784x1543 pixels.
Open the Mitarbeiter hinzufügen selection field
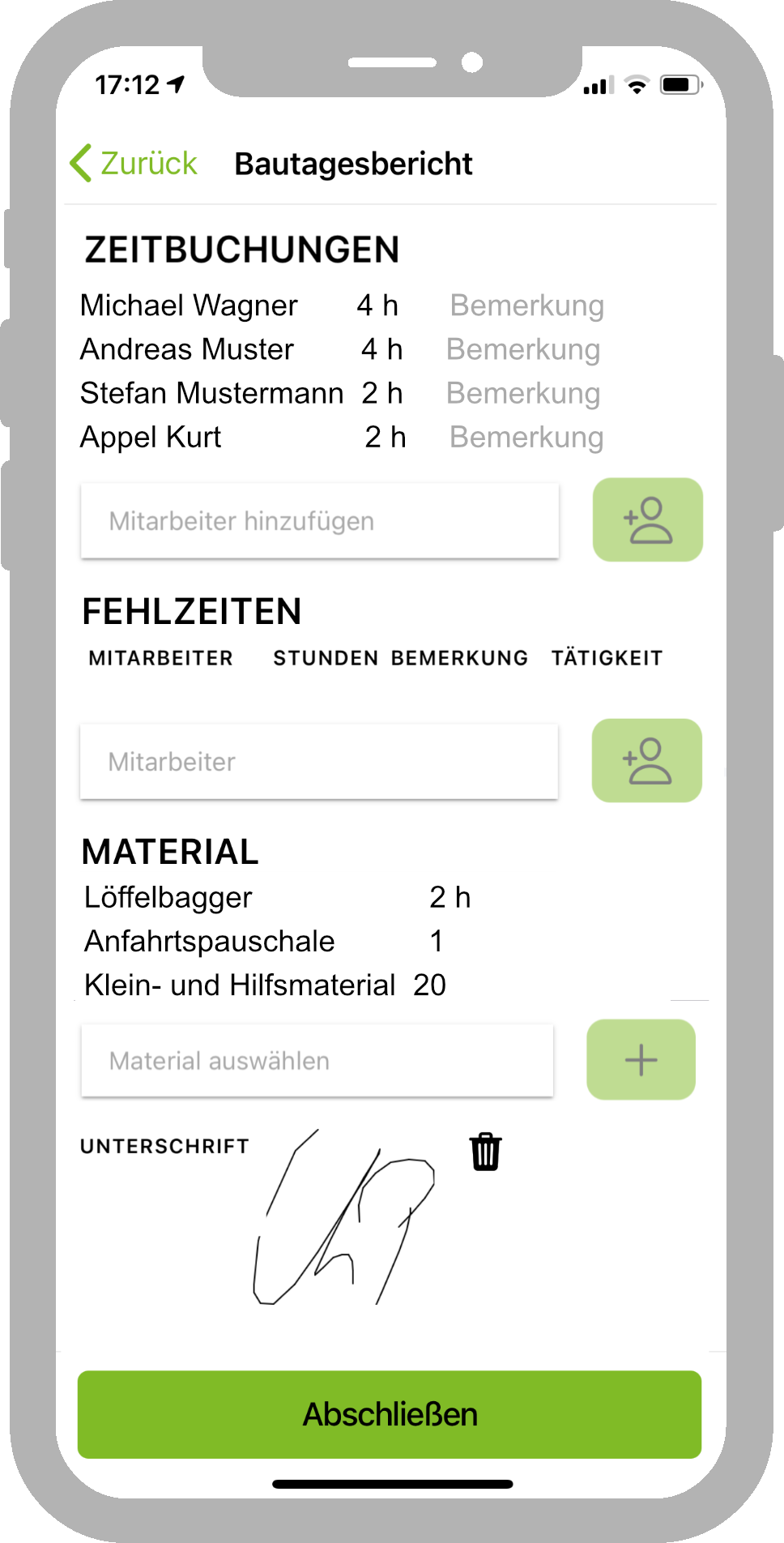(x=319, y=520)
